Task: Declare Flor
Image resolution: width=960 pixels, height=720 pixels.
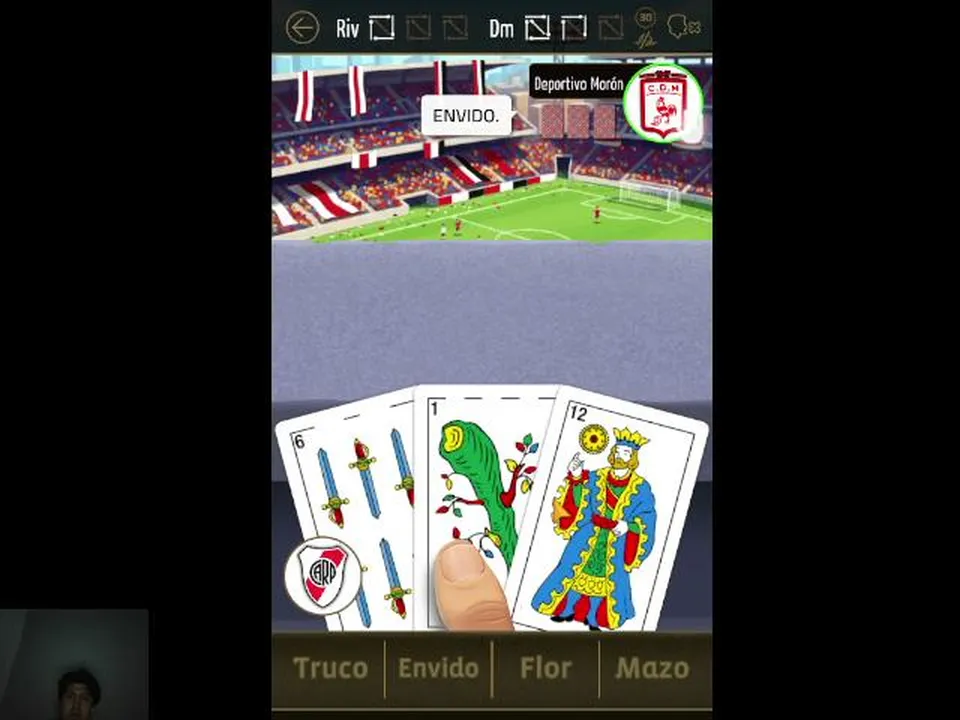Action: click(x=546, y=668)
